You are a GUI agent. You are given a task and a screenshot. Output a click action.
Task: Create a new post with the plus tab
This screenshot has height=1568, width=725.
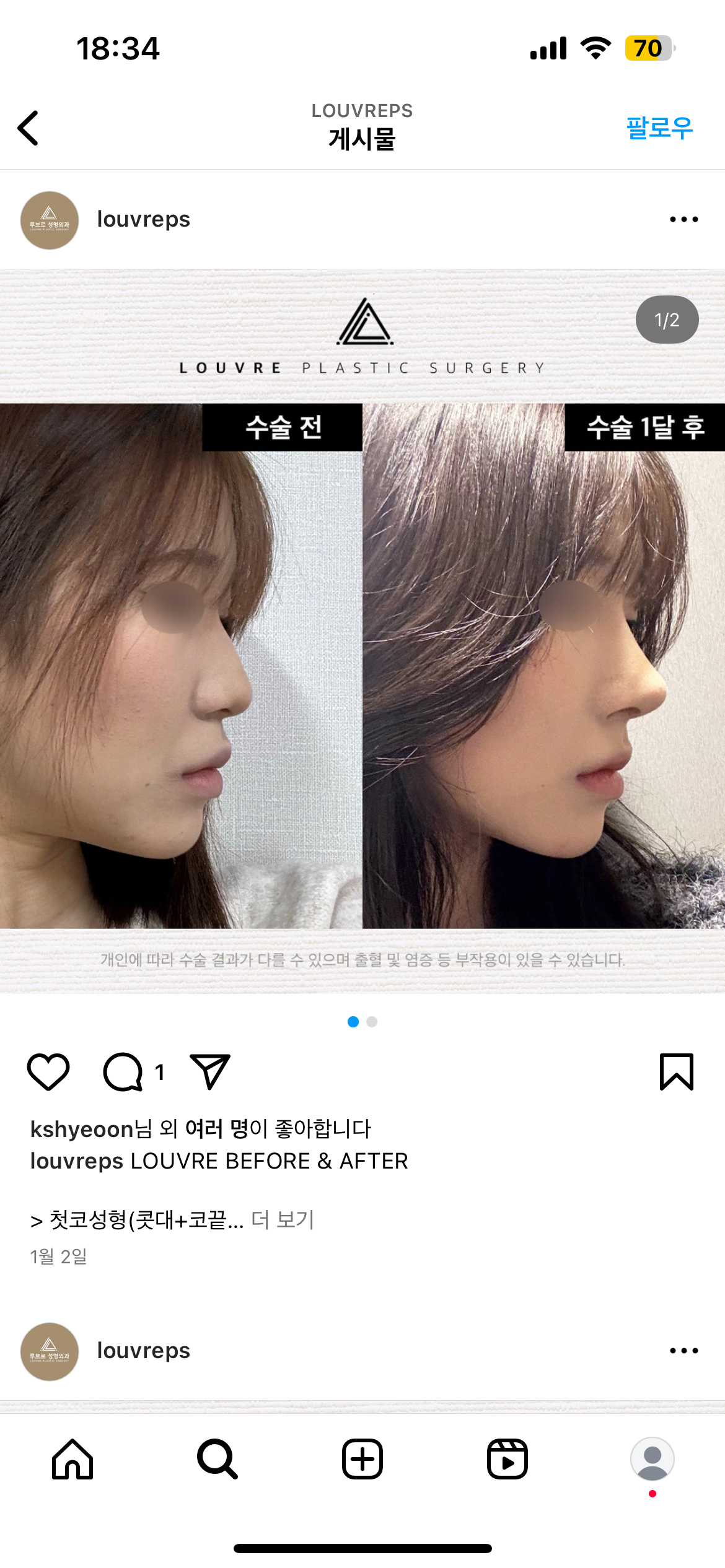(x=362, y=1459)
